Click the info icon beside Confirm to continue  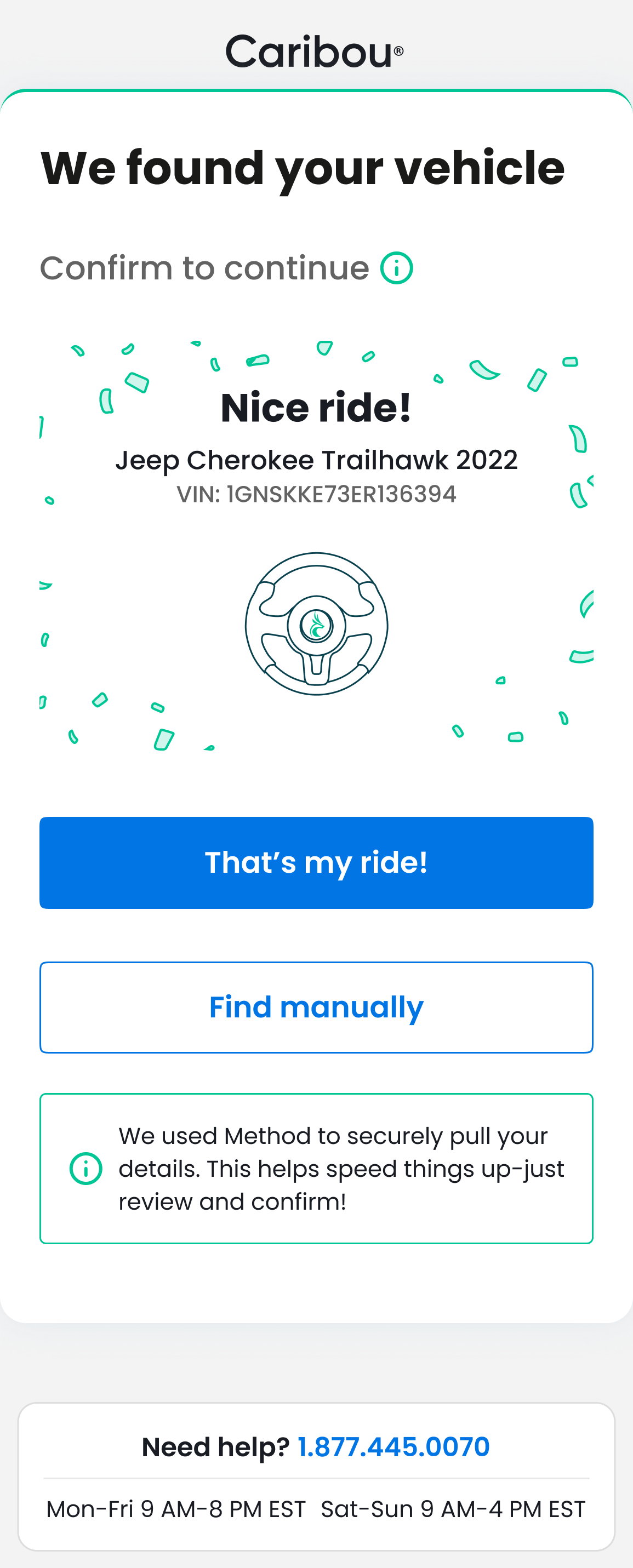coord(397,267)
